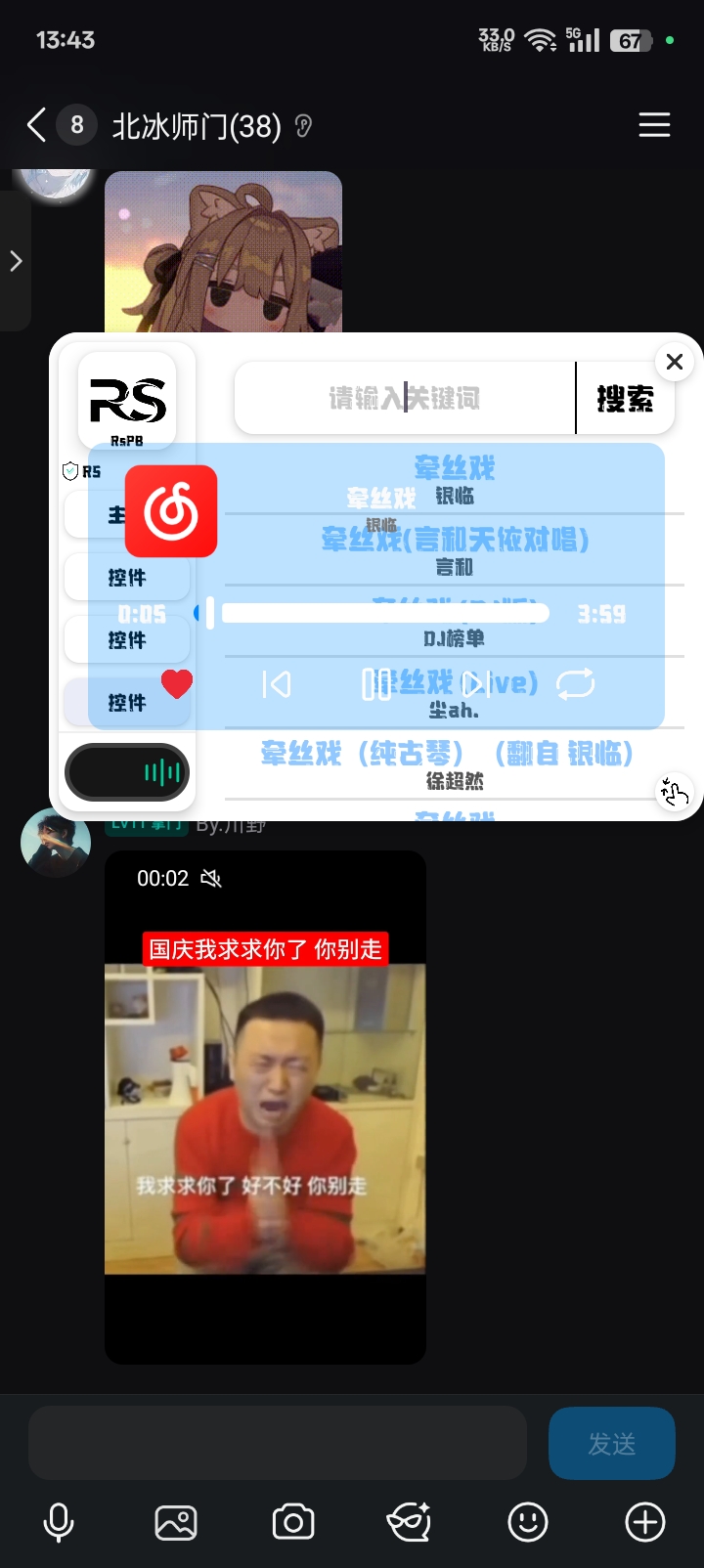The height and width of the screenshot is (1568, 704).
Task: Like the song with the red heart
Action: tap(177, 684)
